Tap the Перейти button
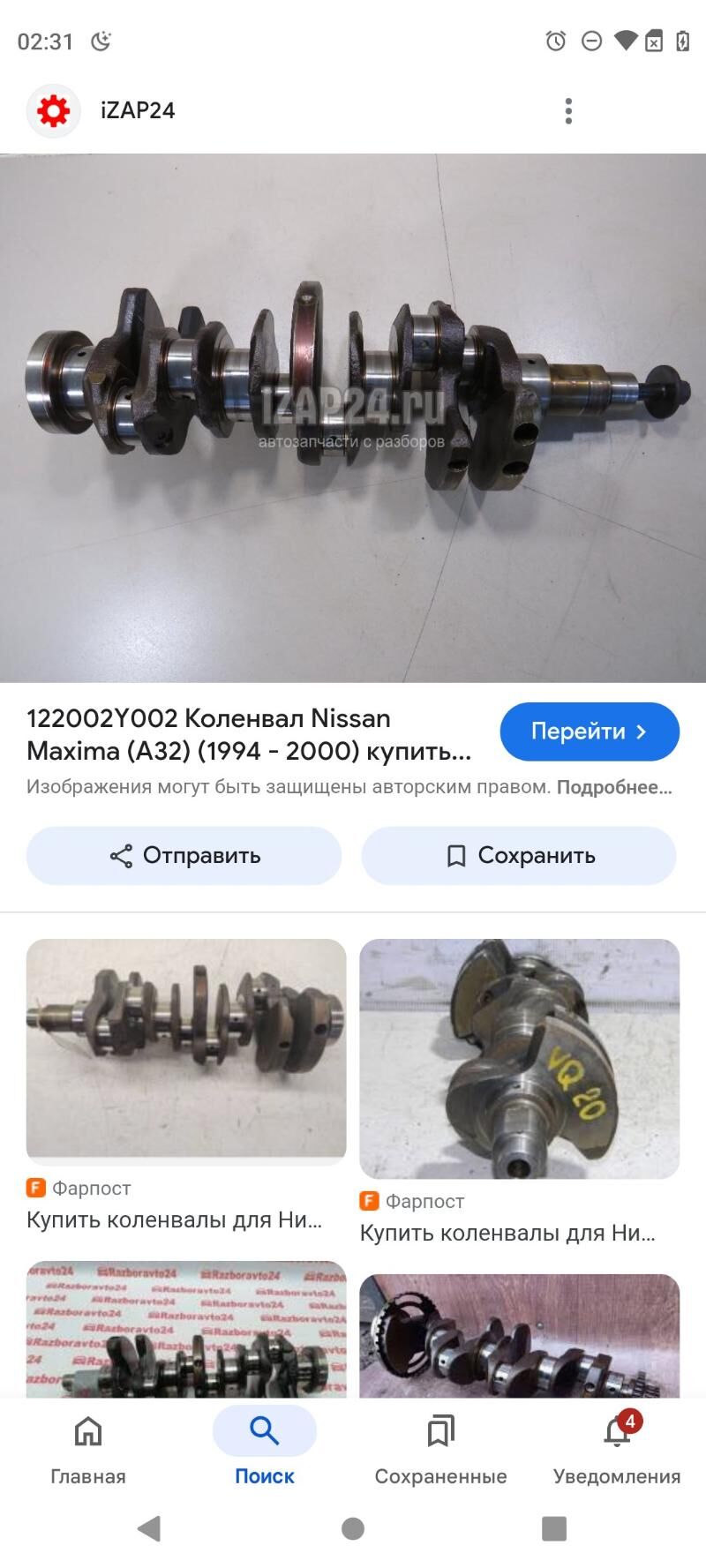Viewport: 706px width, 1568px height. click(590, 731)
